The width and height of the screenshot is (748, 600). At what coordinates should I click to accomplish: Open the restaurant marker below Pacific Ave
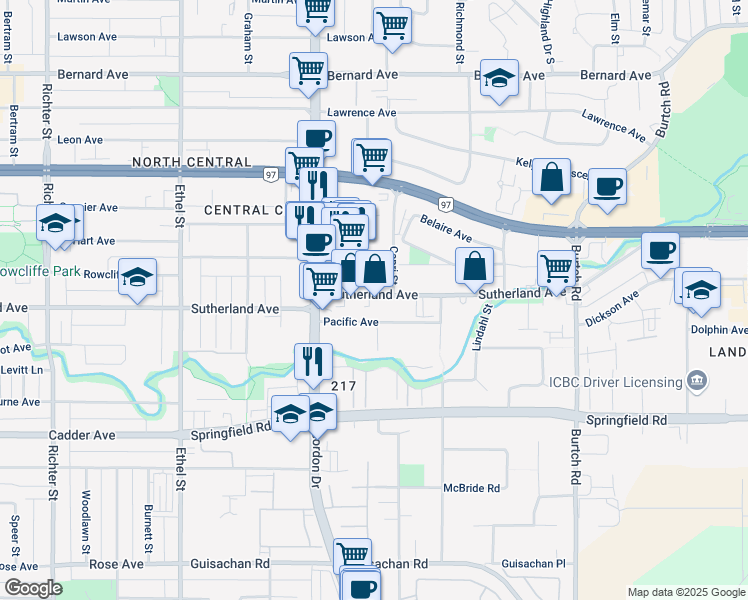tap(313, 360)
